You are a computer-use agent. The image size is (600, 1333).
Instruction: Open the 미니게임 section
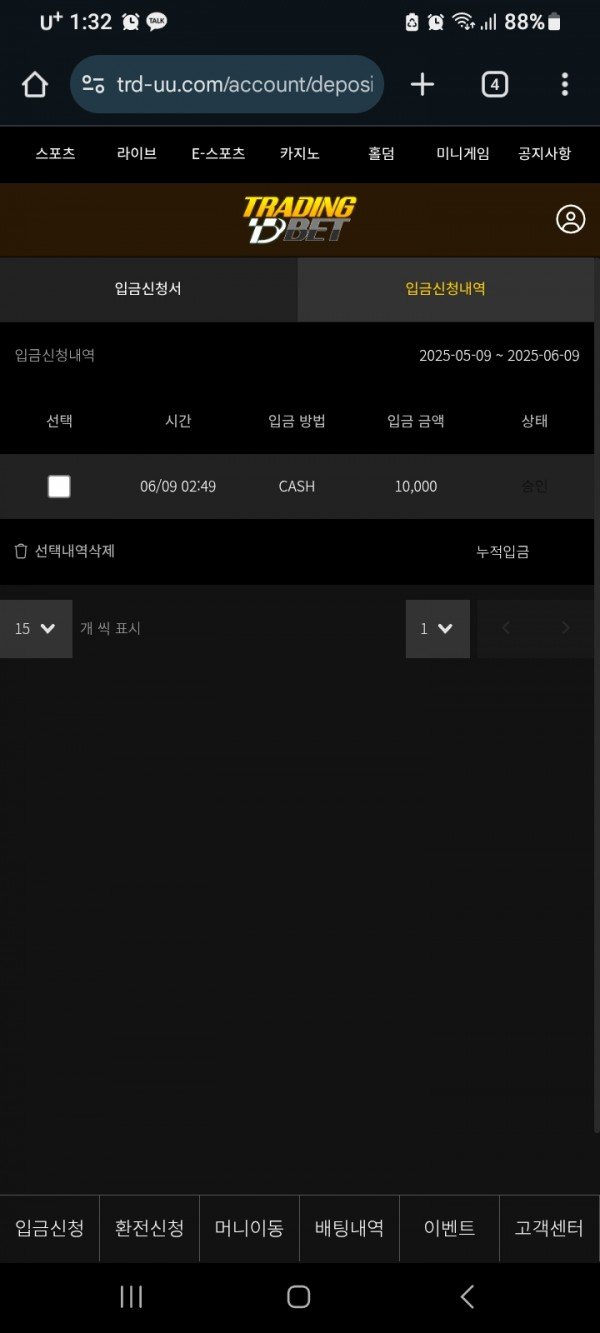[463, 154]
